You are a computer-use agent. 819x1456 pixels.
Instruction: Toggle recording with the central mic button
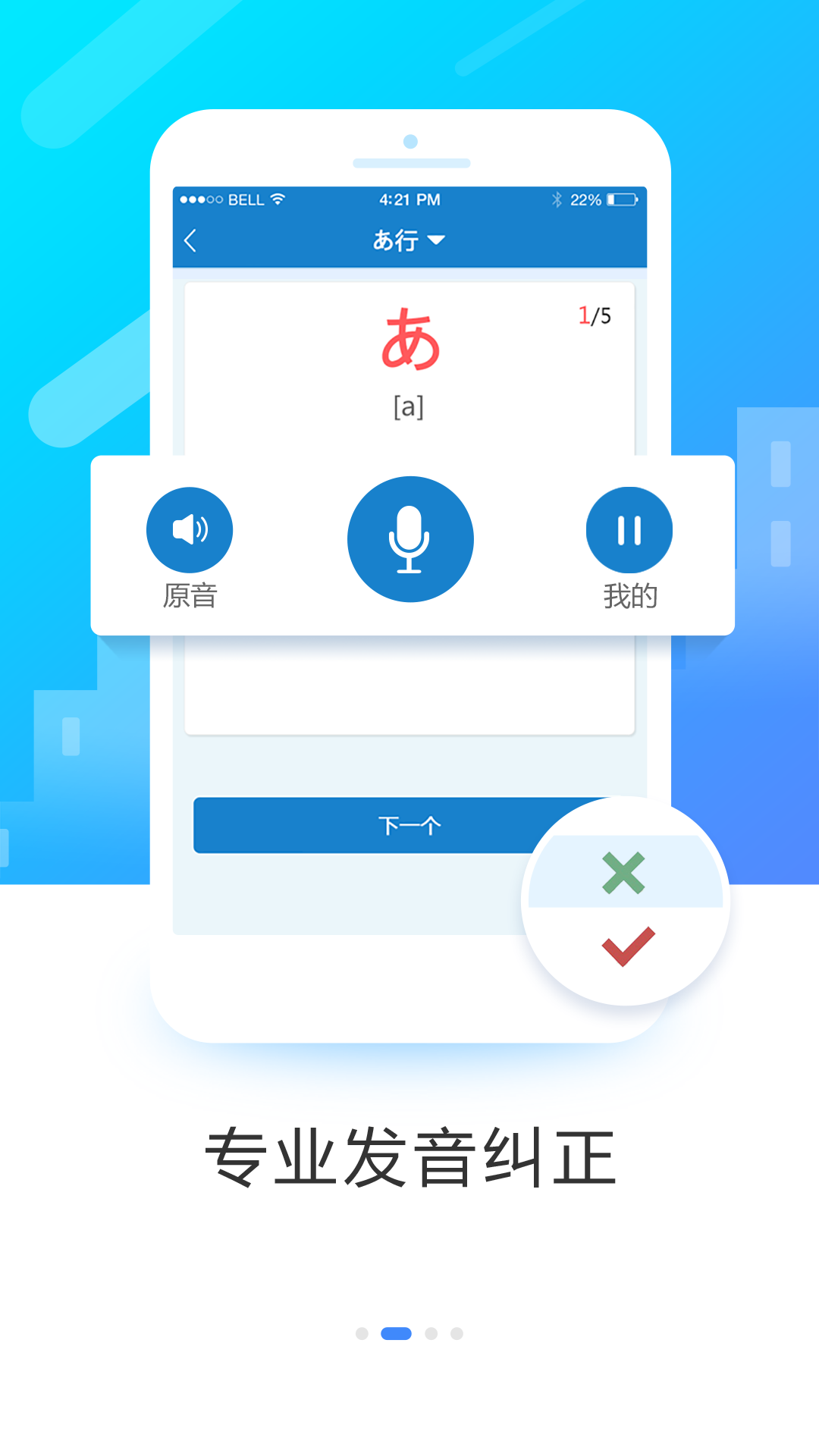click(410, 539)
